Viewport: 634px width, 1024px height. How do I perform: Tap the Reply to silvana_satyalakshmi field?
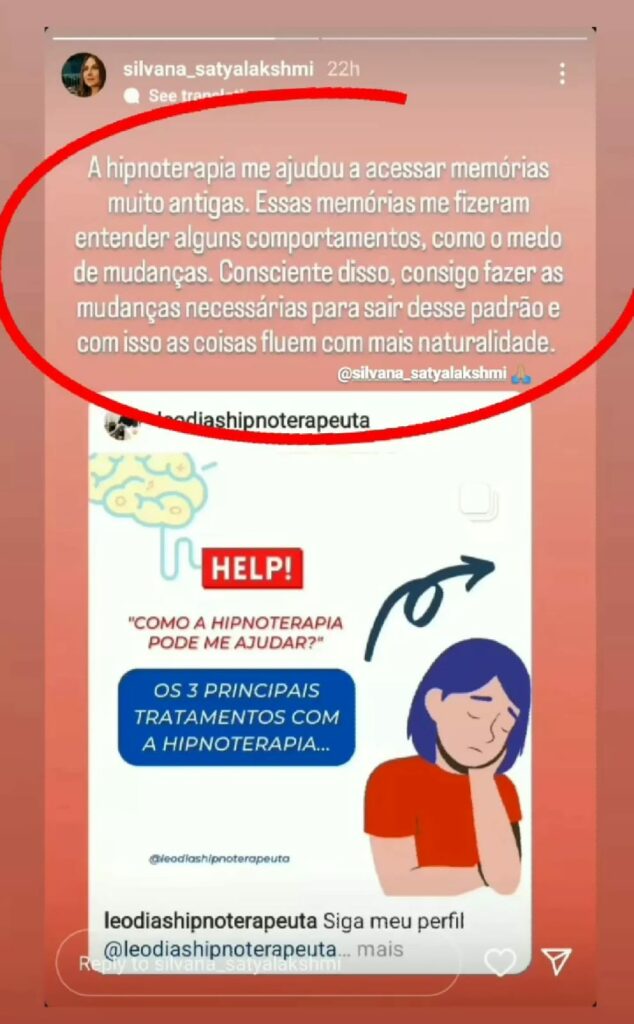coord(258,964)
